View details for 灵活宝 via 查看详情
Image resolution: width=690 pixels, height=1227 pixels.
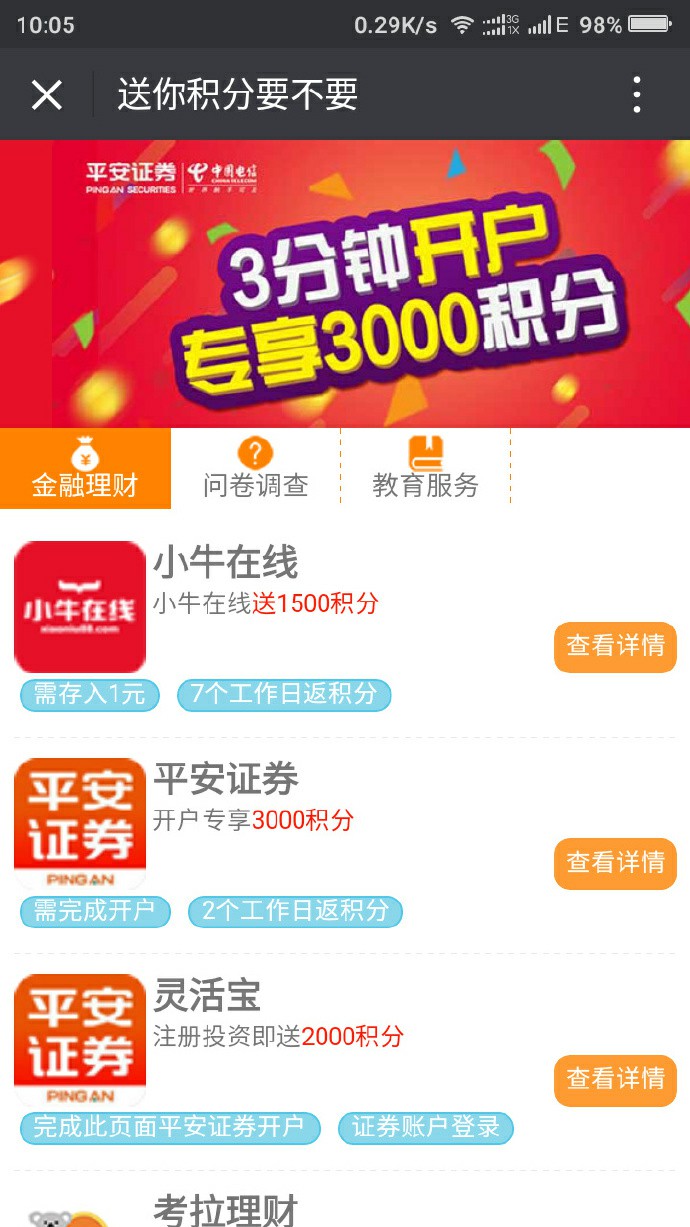click(x=615, y=1080)
